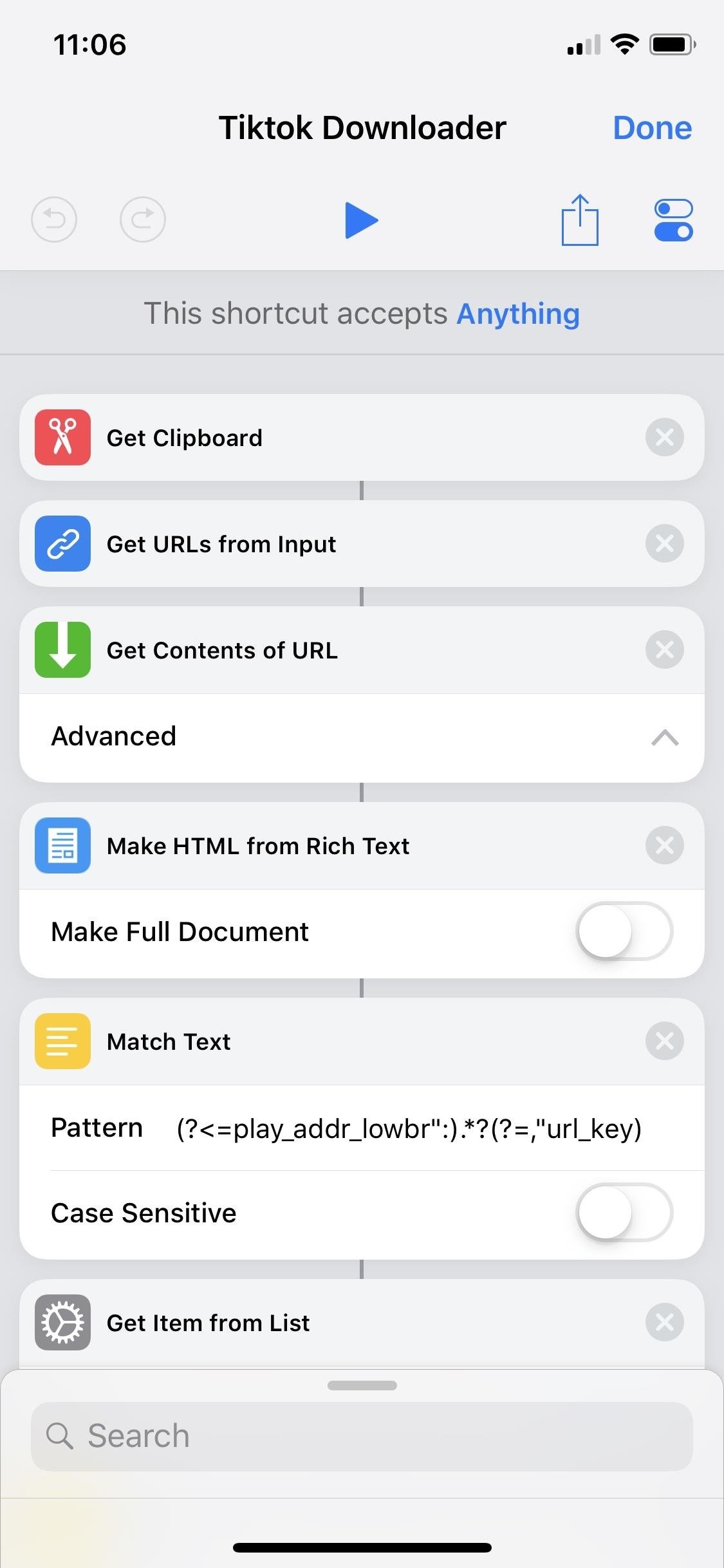724x1568 pixels.
Task: Tap Done to finish editing shortcut
Action: point(652,127)
